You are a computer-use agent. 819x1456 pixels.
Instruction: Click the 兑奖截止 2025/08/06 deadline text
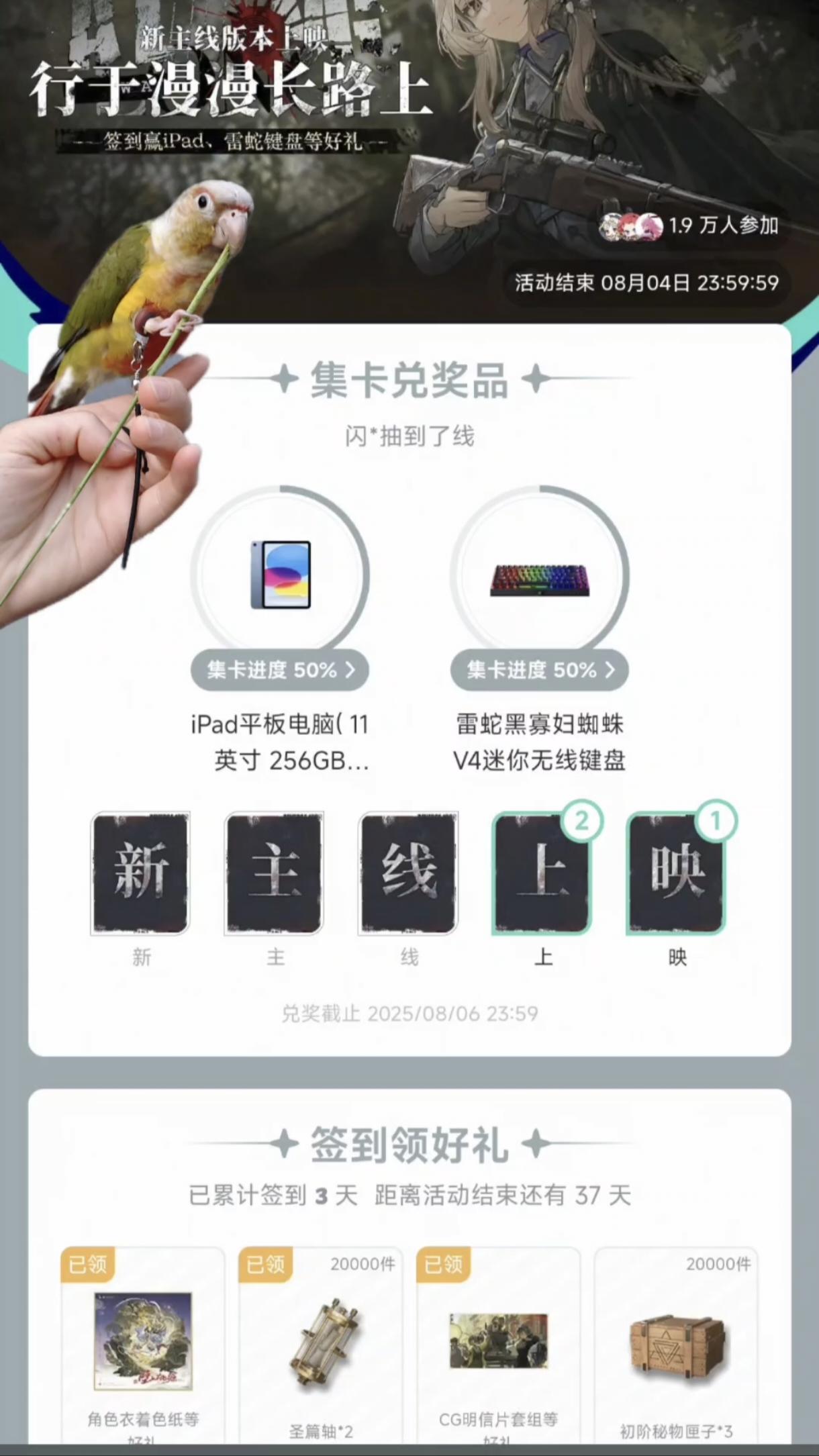[409, 1014]
